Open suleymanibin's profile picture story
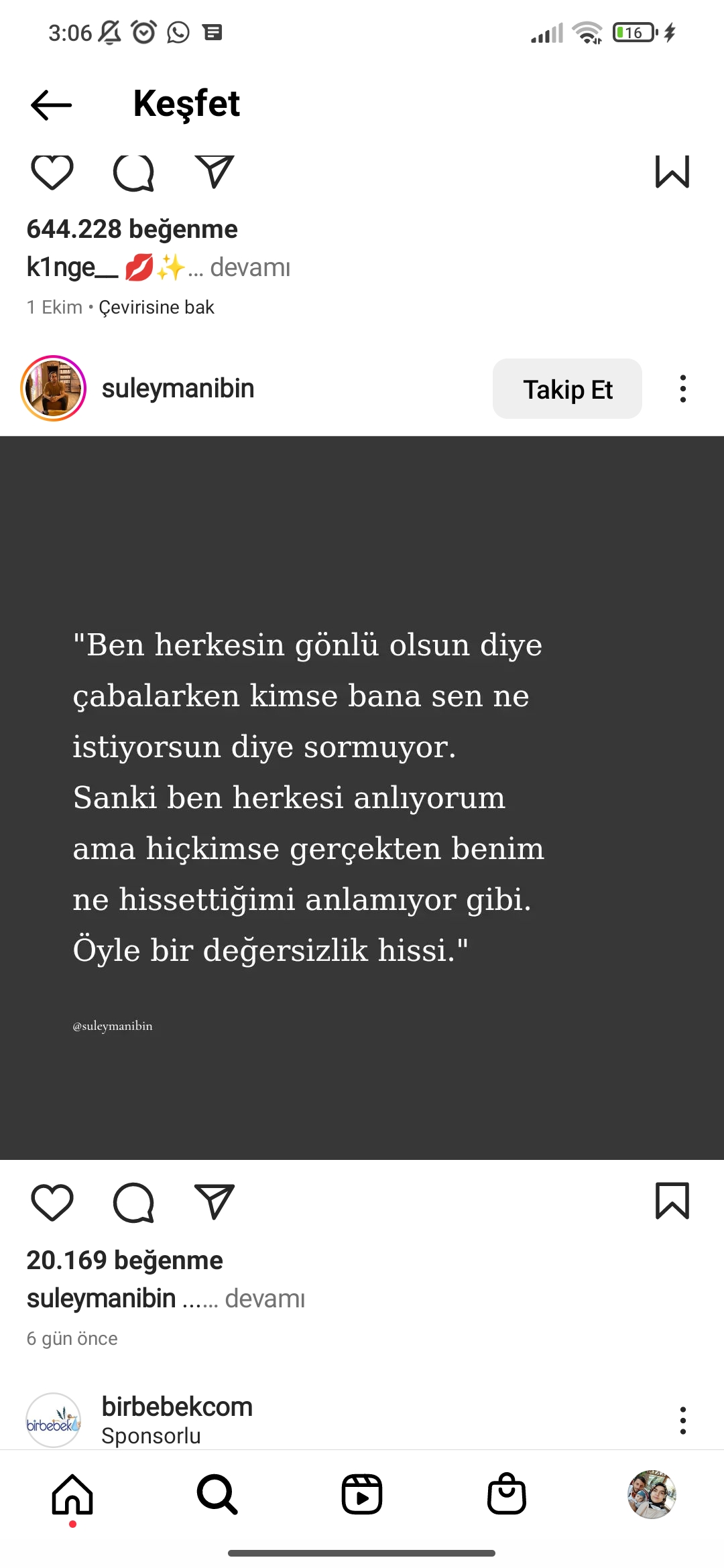The width and height of the screenshot is (724, 1568). pos(54,389)
